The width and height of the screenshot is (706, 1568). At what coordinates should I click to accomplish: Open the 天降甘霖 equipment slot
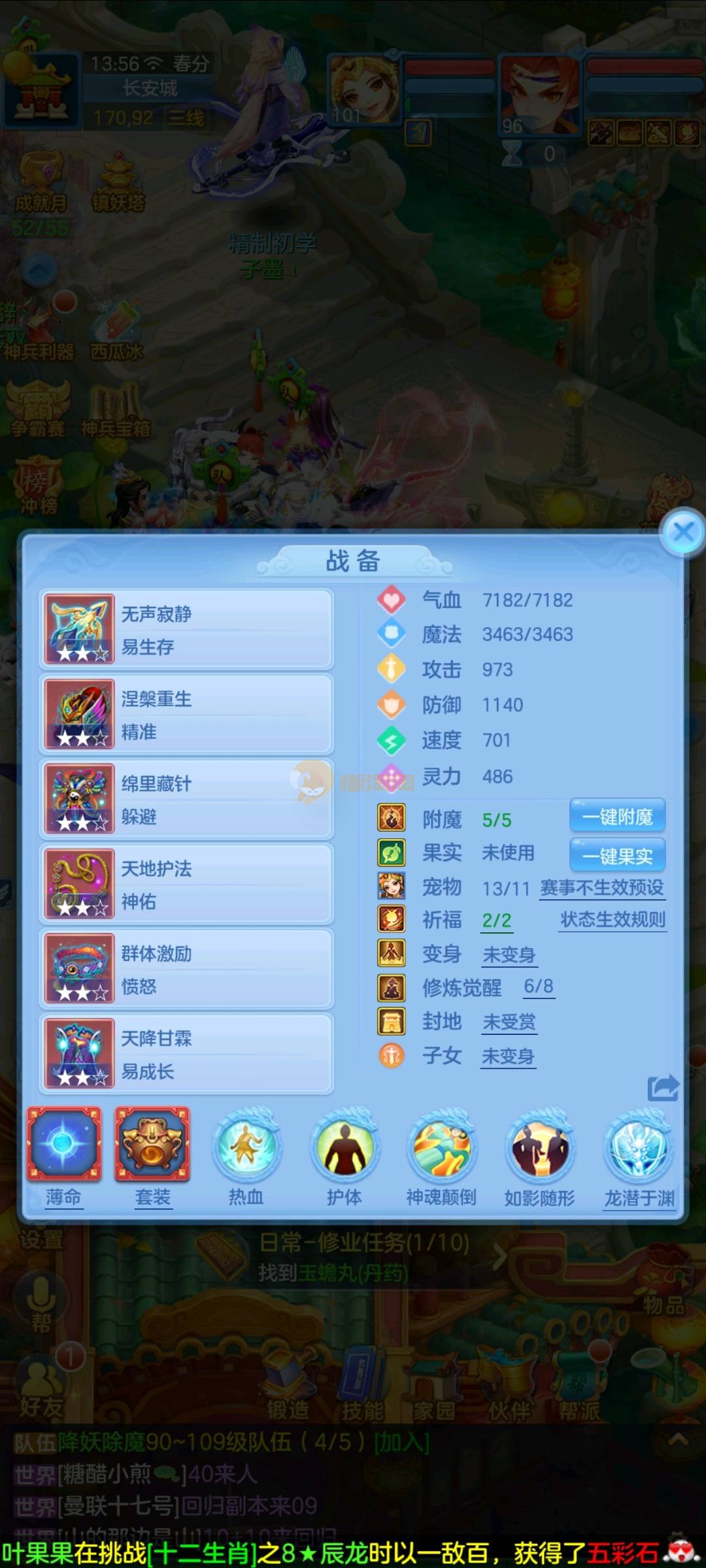(187, 1054)
